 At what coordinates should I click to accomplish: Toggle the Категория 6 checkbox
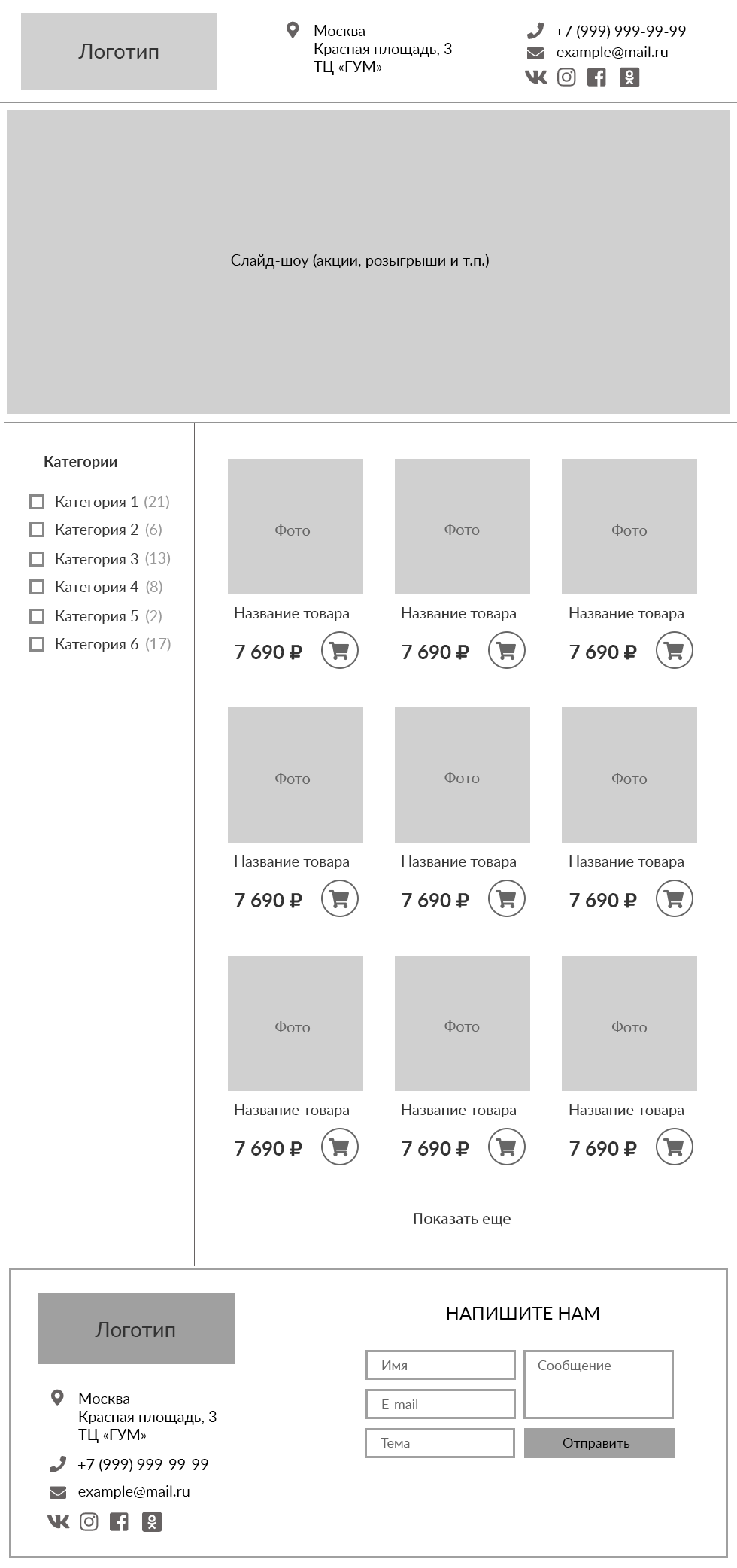(x=36, y=644)
